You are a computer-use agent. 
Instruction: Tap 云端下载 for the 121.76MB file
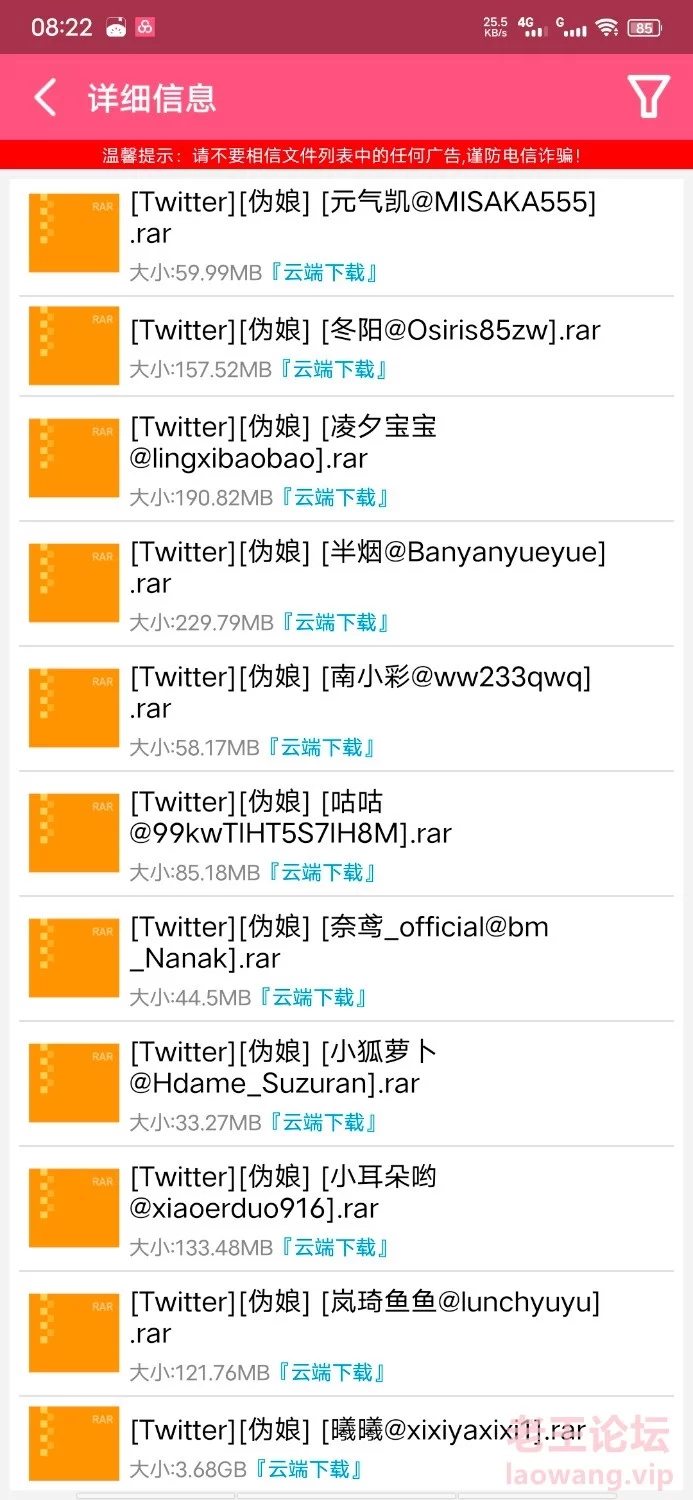(x=331, y=1373)
